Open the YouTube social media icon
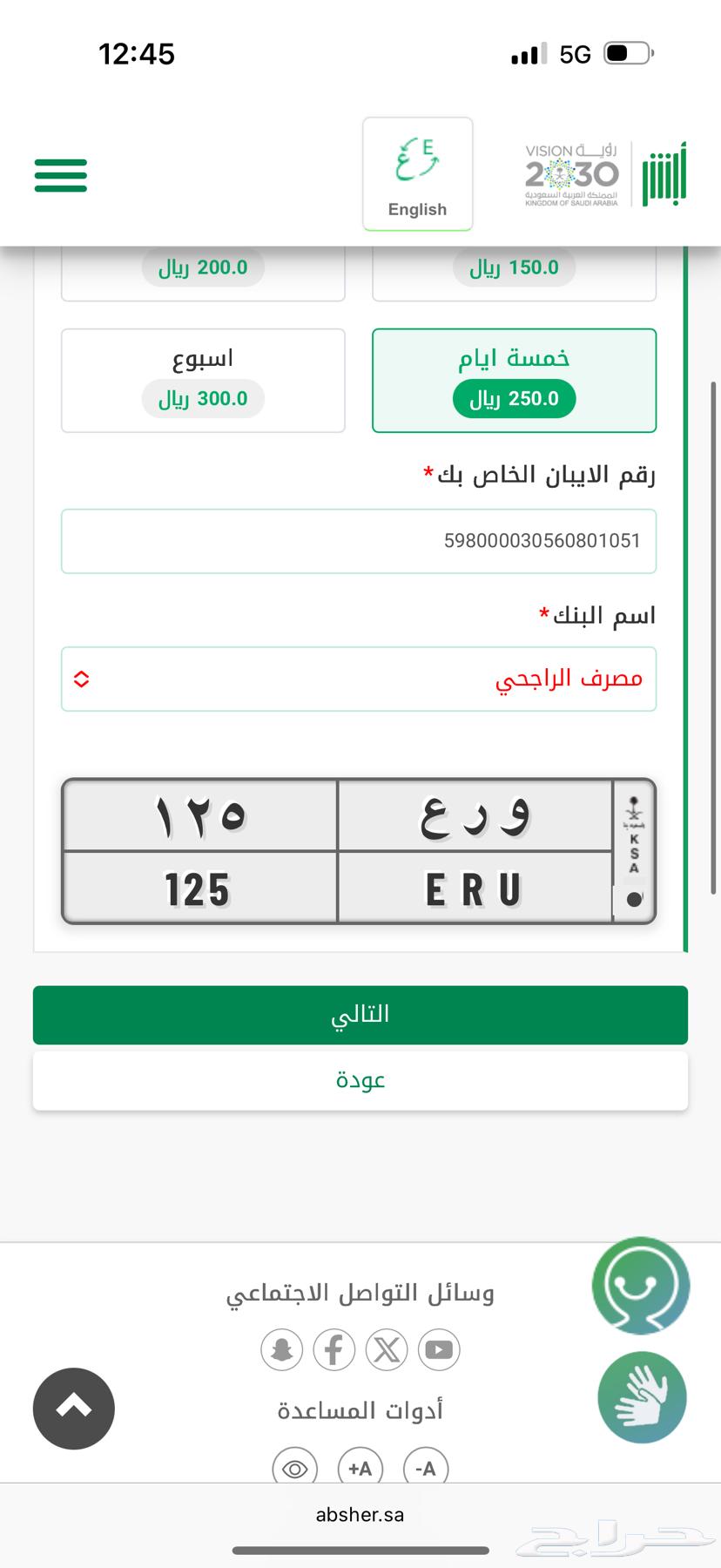The height and width of the screenshot is (1568, 721). [x=438, y=1350]
